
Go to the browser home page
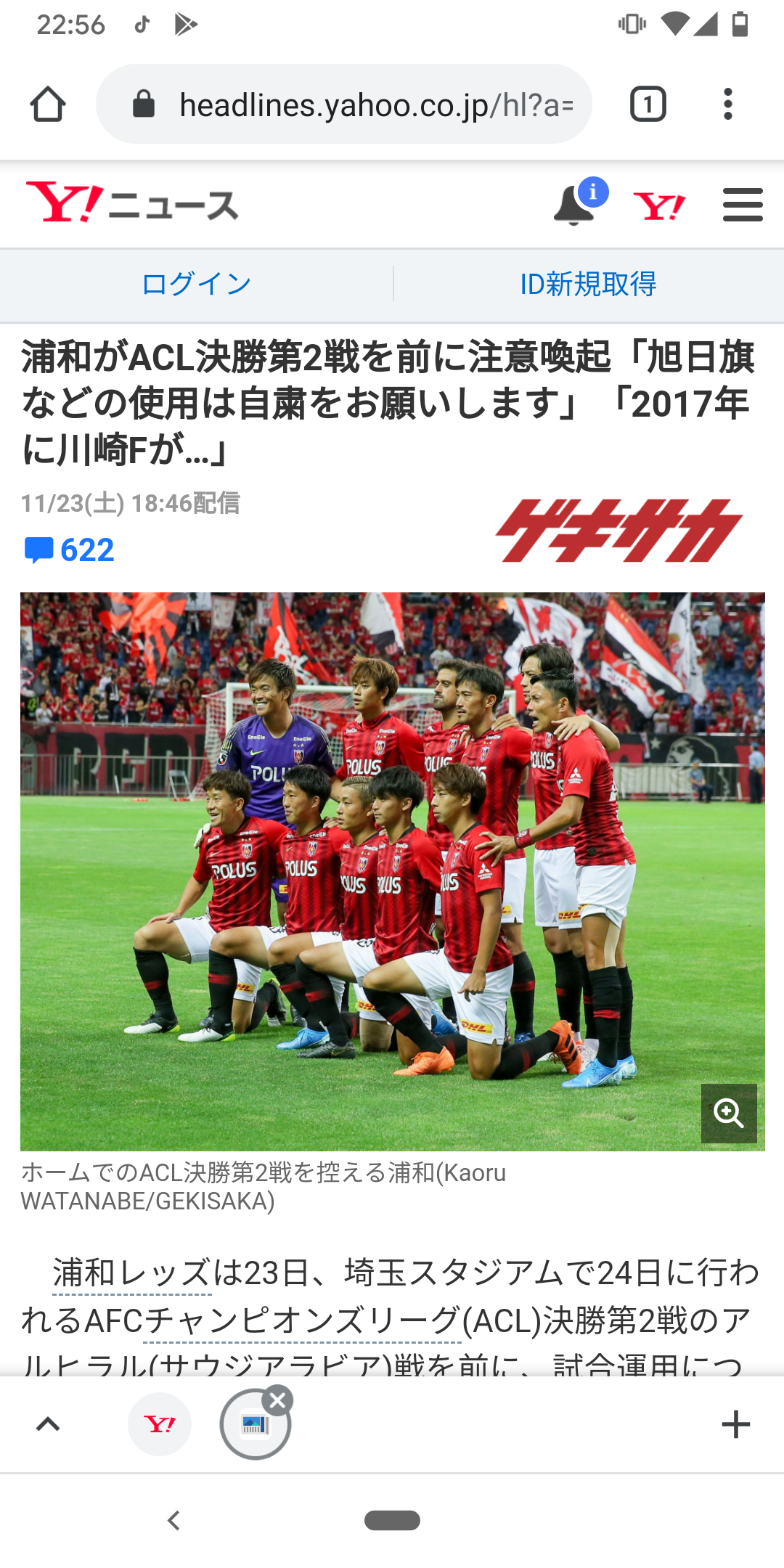[48, 105]
